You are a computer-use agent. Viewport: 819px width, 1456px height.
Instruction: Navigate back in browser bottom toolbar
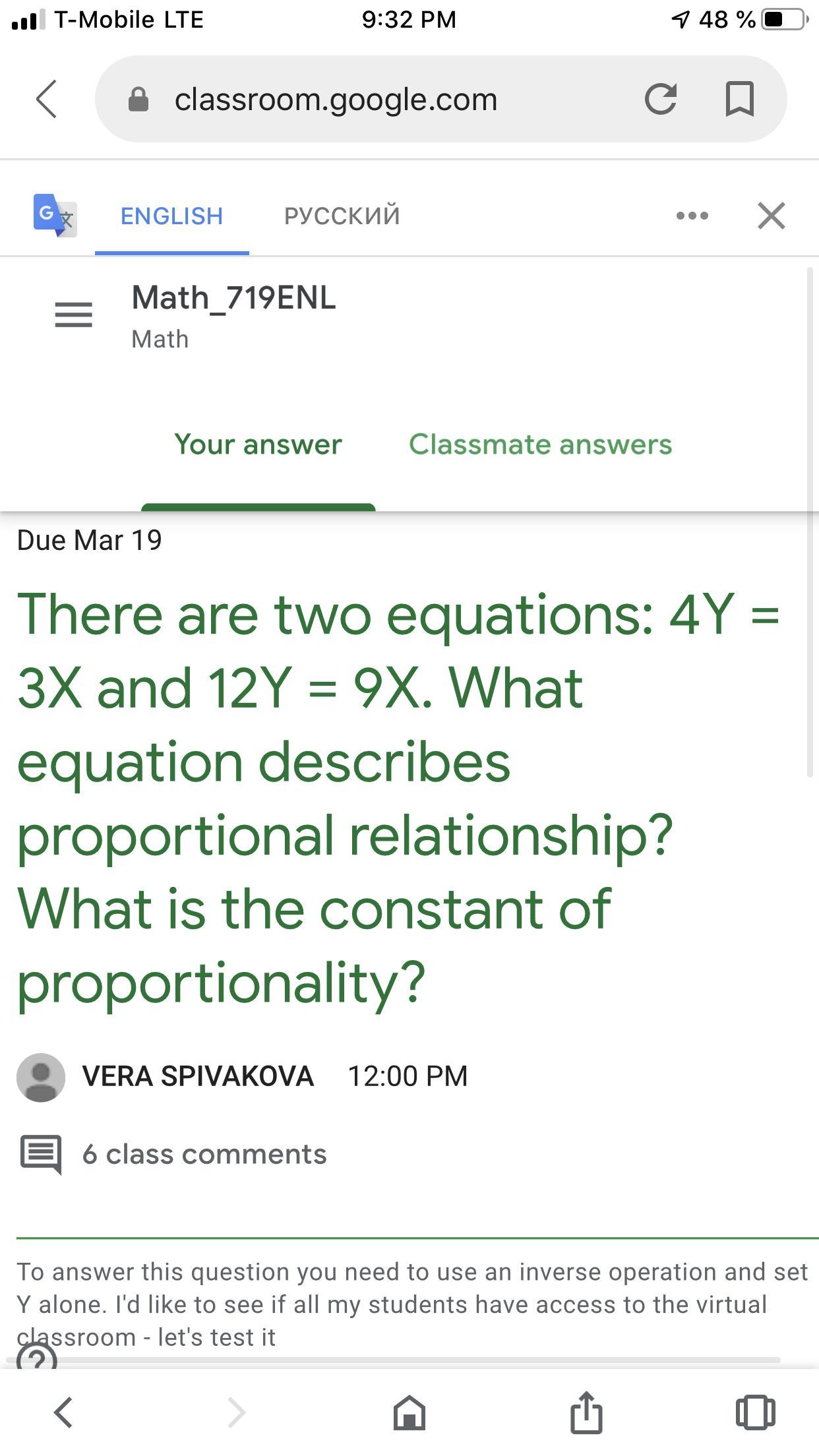[x=63, y=1412]
